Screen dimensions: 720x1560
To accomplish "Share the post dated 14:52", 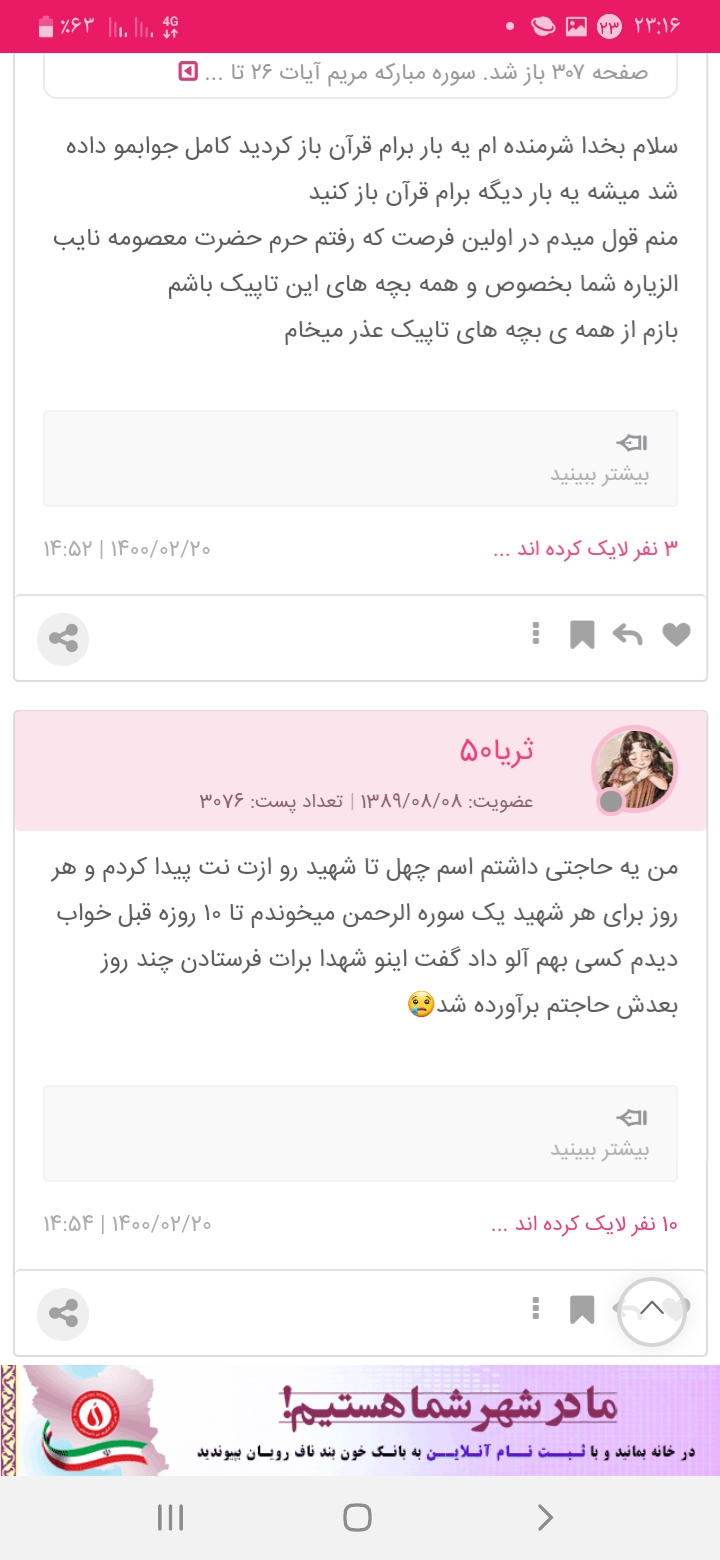I will [63, 638].
